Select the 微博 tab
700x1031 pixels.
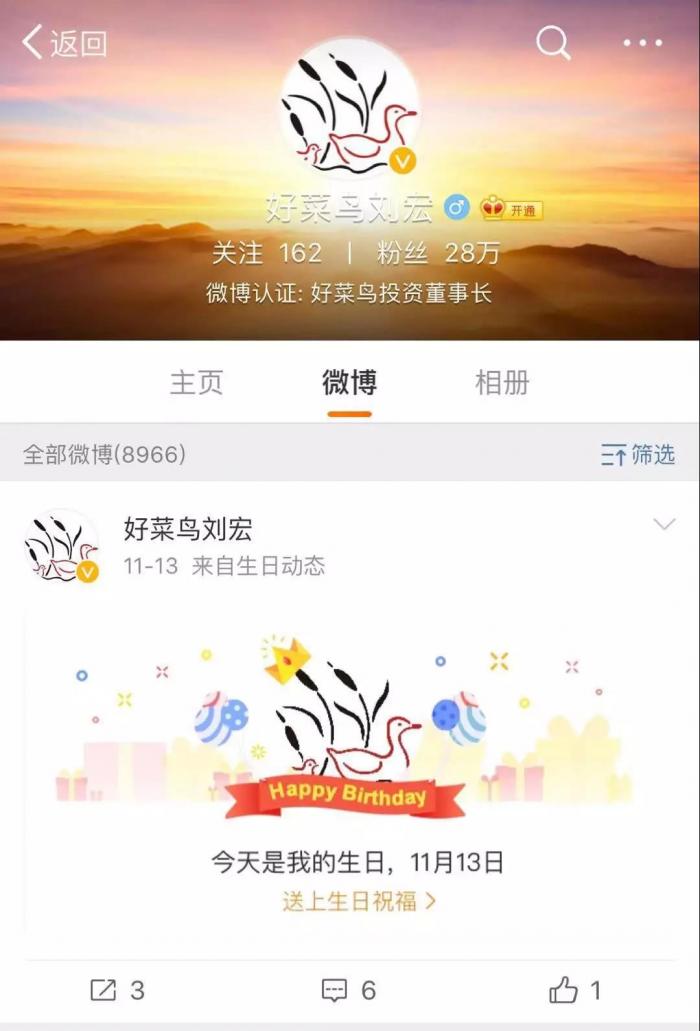pyautogui.click(x=349, y=382)
